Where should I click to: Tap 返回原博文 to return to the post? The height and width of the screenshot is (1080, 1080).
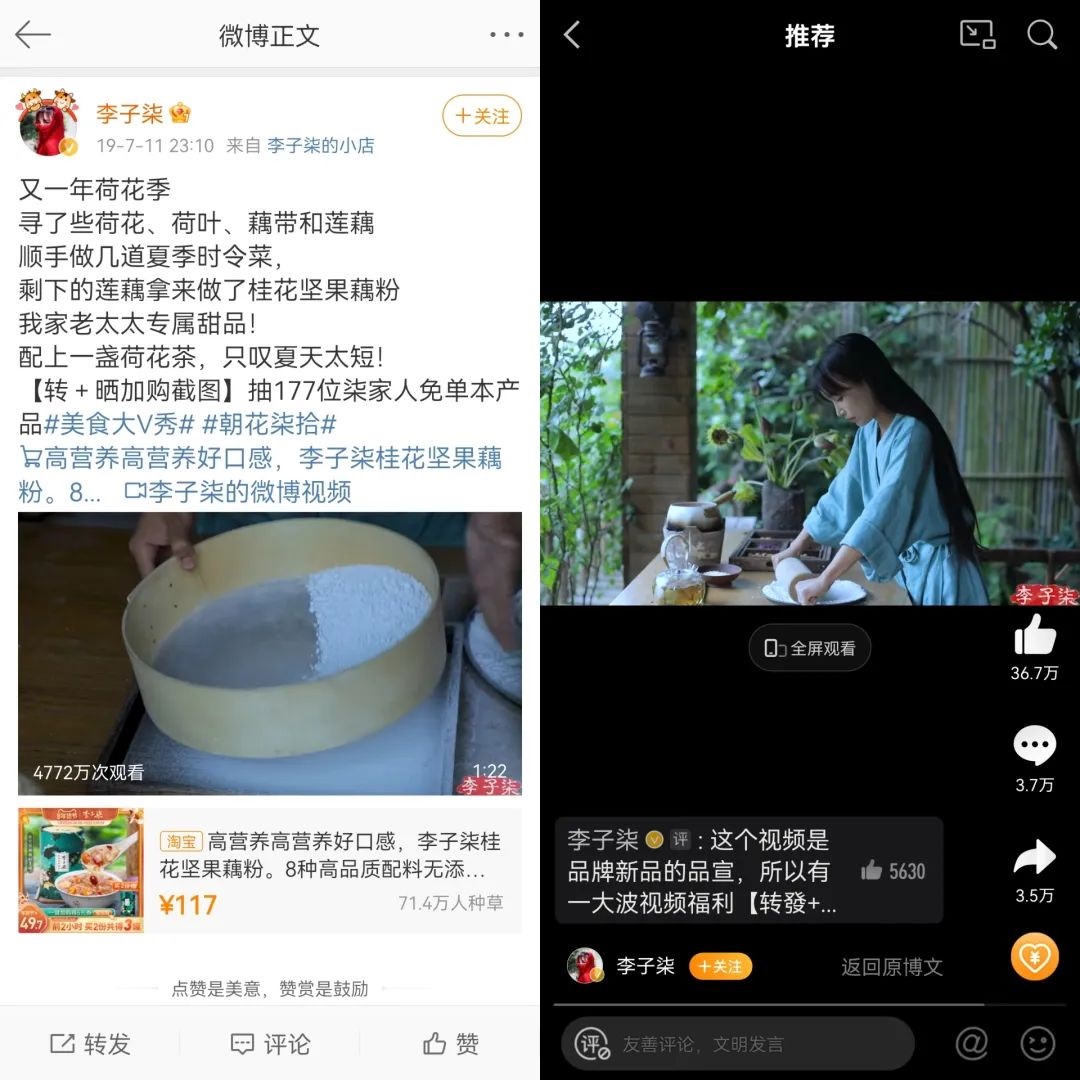(x=891, y=967)
